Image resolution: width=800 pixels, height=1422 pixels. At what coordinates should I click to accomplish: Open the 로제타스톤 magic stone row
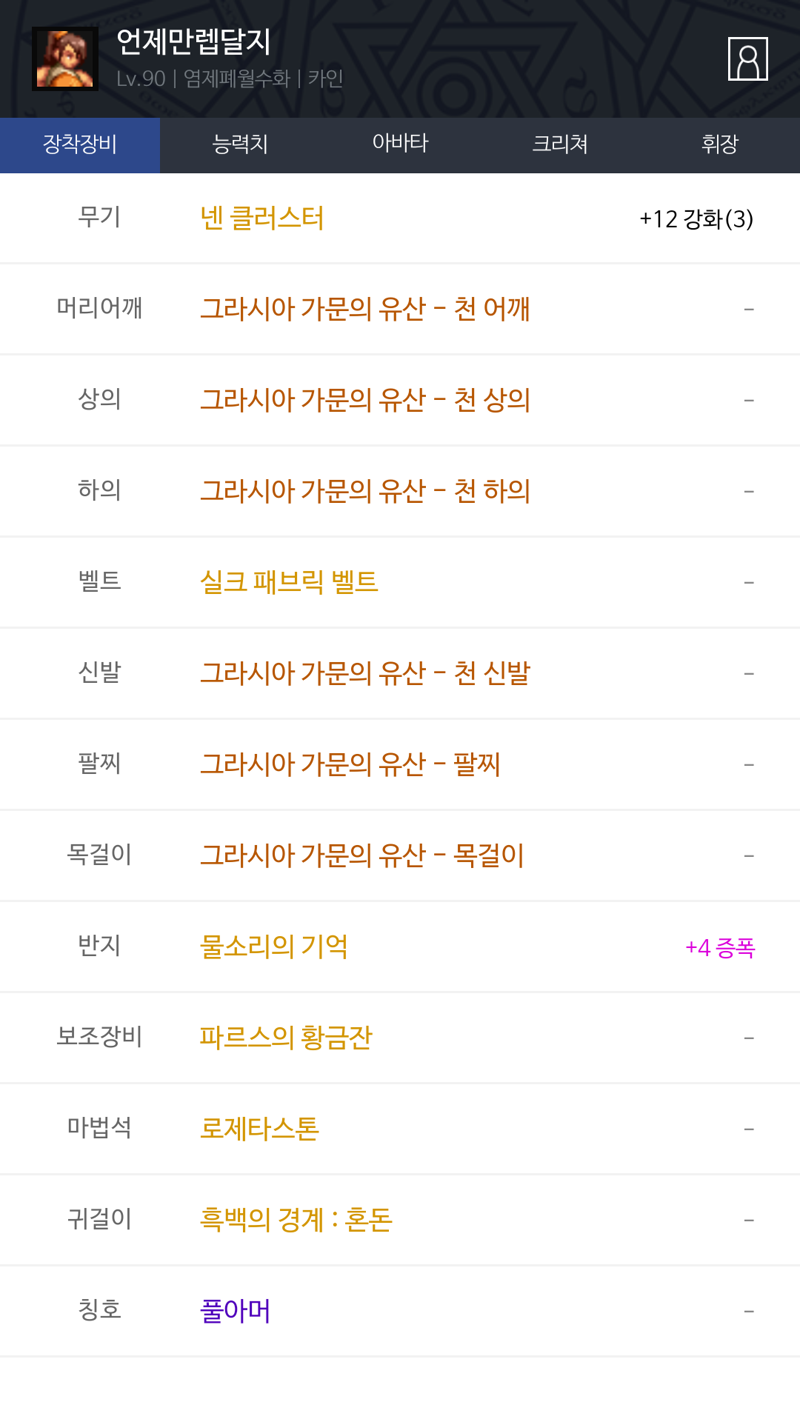pos(400,1128)
